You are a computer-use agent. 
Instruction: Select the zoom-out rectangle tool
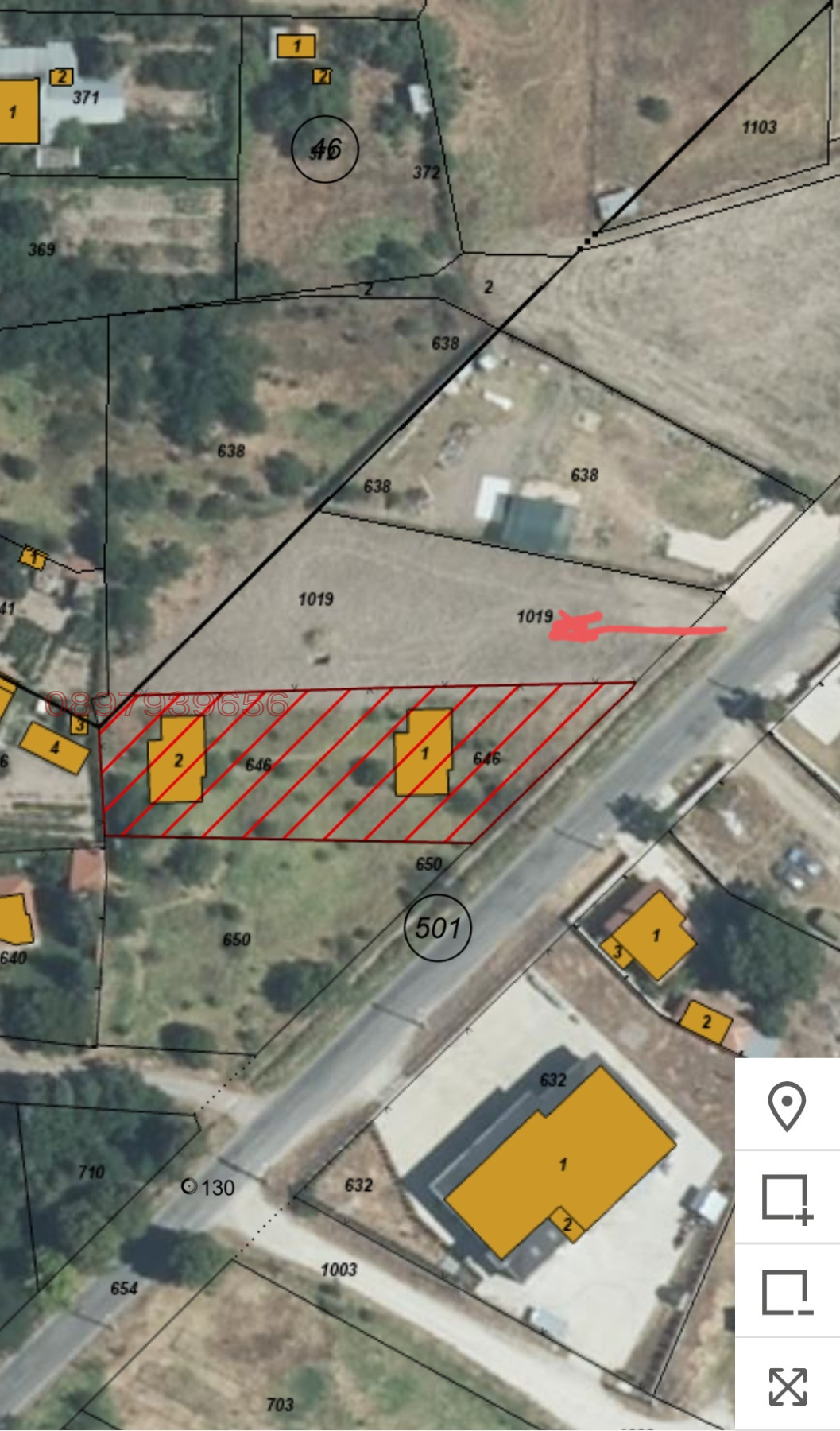787,1292
